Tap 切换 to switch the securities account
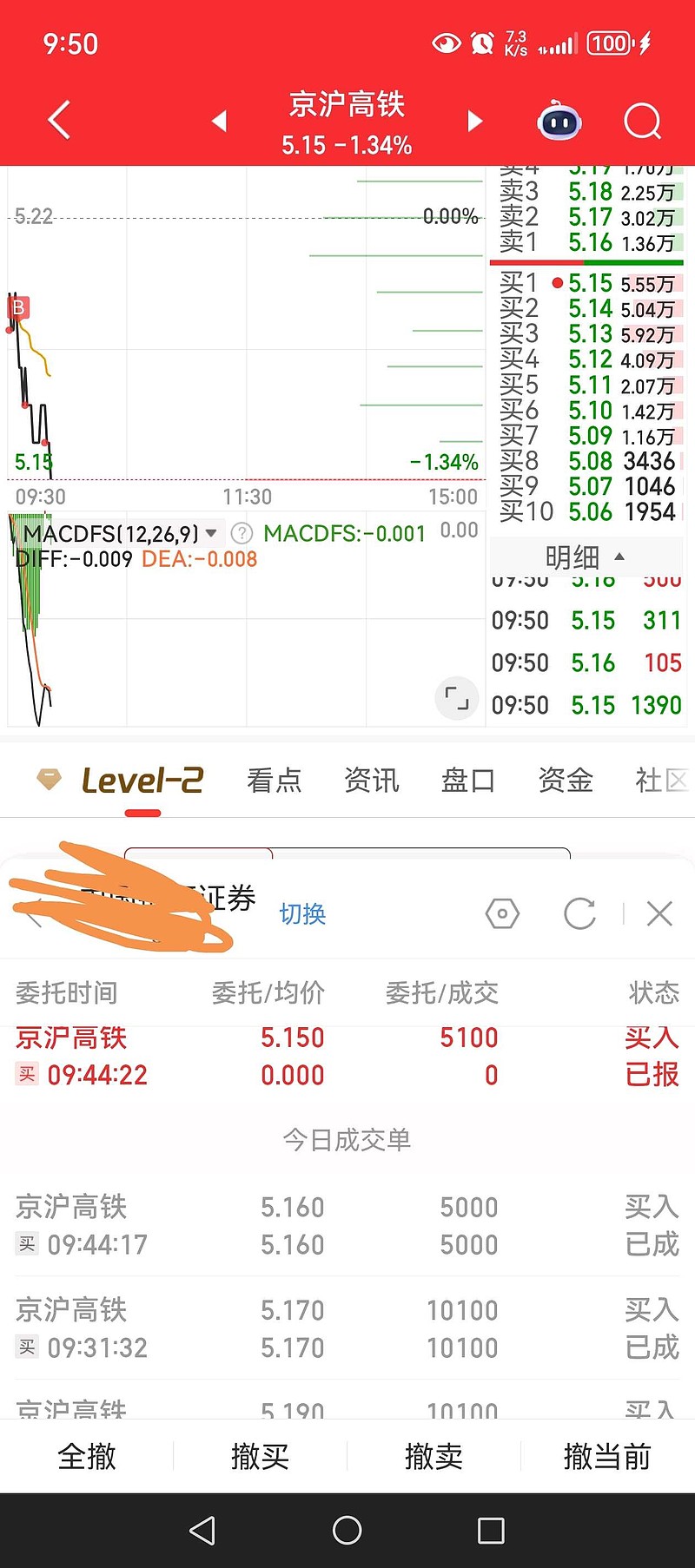Screen dimensions: 695x1568 click(x=302, y=913)
